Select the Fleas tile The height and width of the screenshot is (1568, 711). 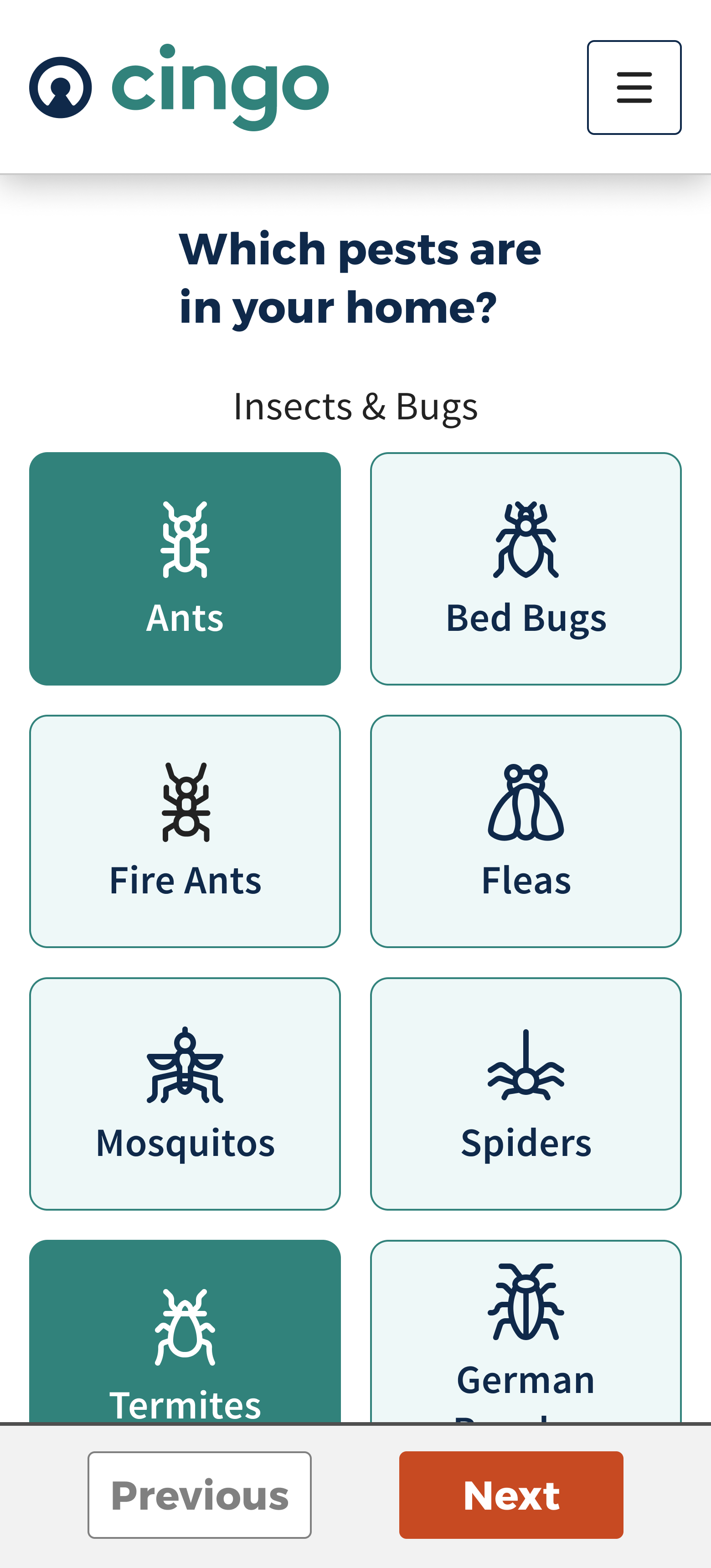tap(526, 831)
